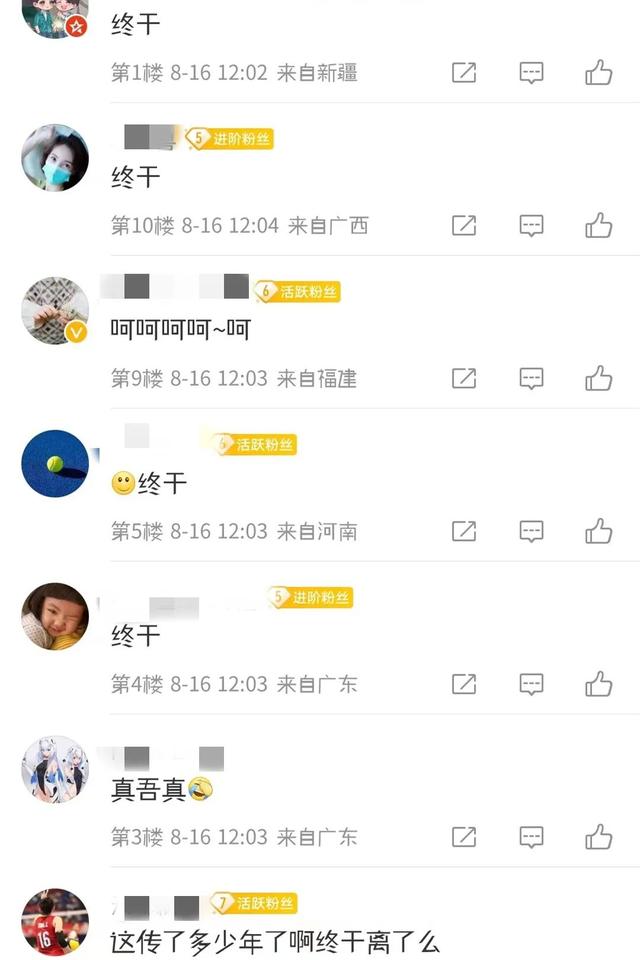
Task: Share the floor 9 comment from 福建
Action: point(464,379)
